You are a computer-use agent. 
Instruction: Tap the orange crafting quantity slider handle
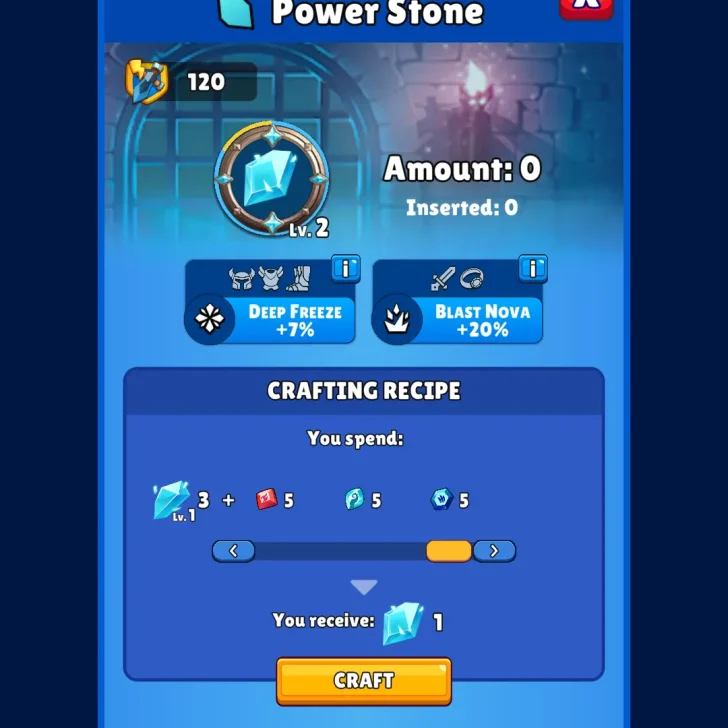(448, 551)
